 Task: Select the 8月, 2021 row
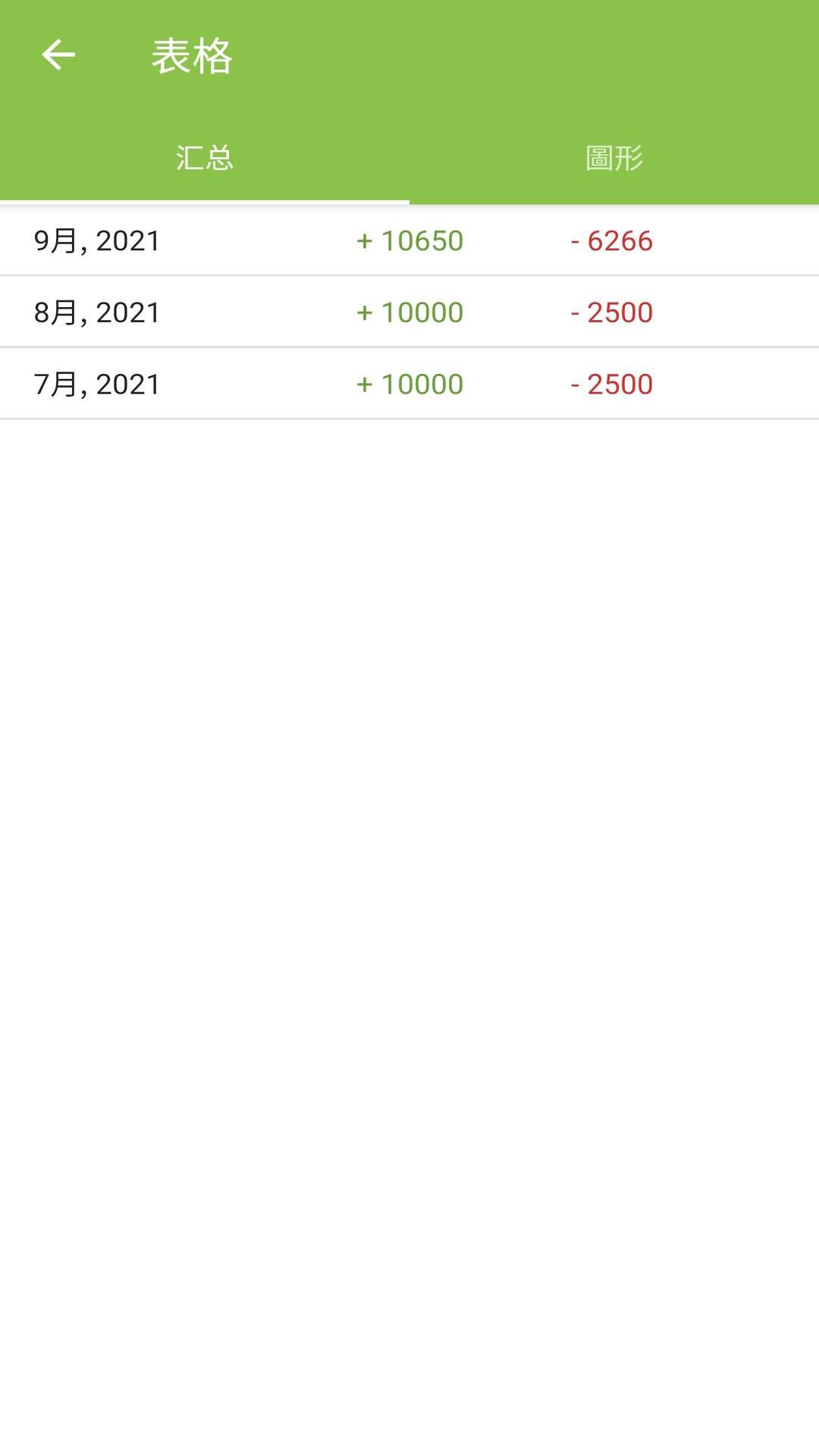409,312
